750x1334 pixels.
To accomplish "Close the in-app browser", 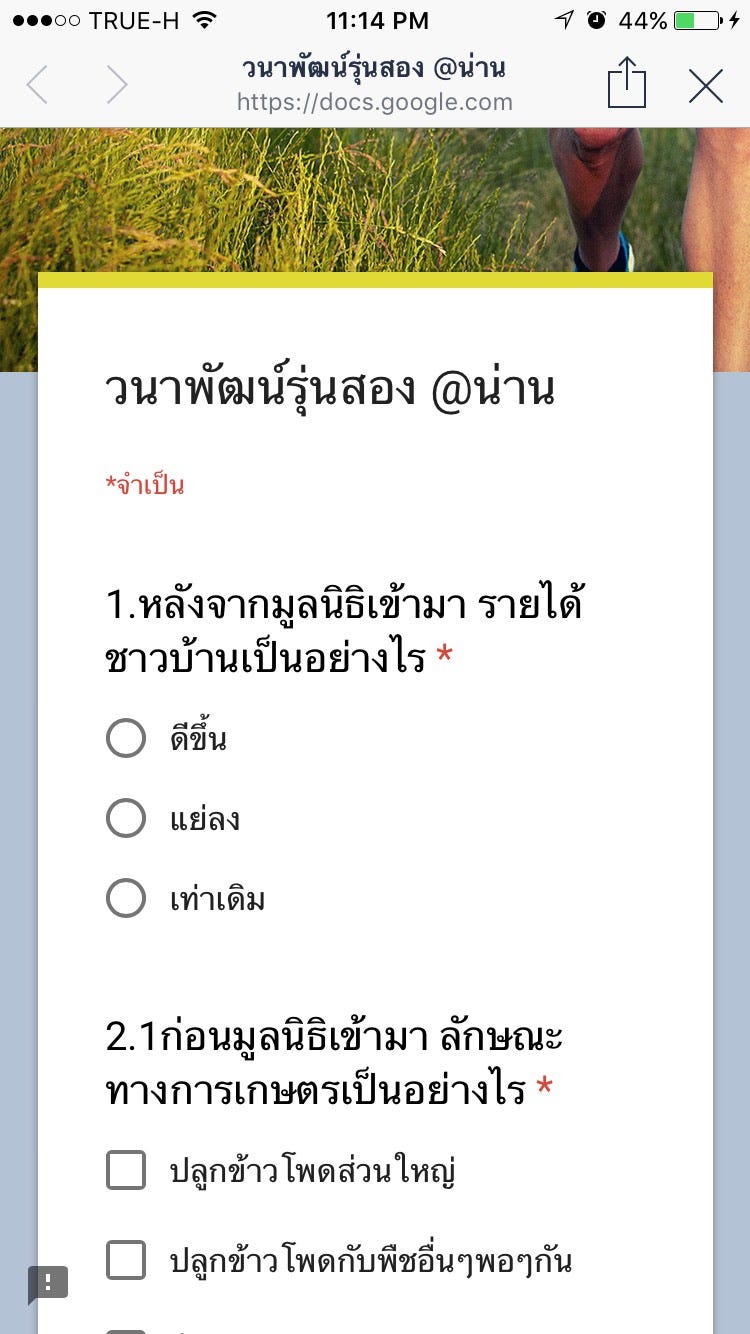I will (x=706, y=87).
